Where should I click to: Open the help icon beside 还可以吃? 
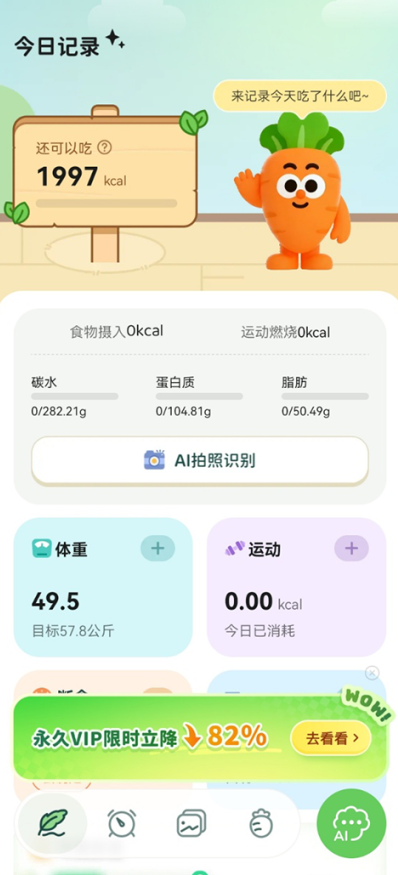pyautogui.click(x=104, y=148)
